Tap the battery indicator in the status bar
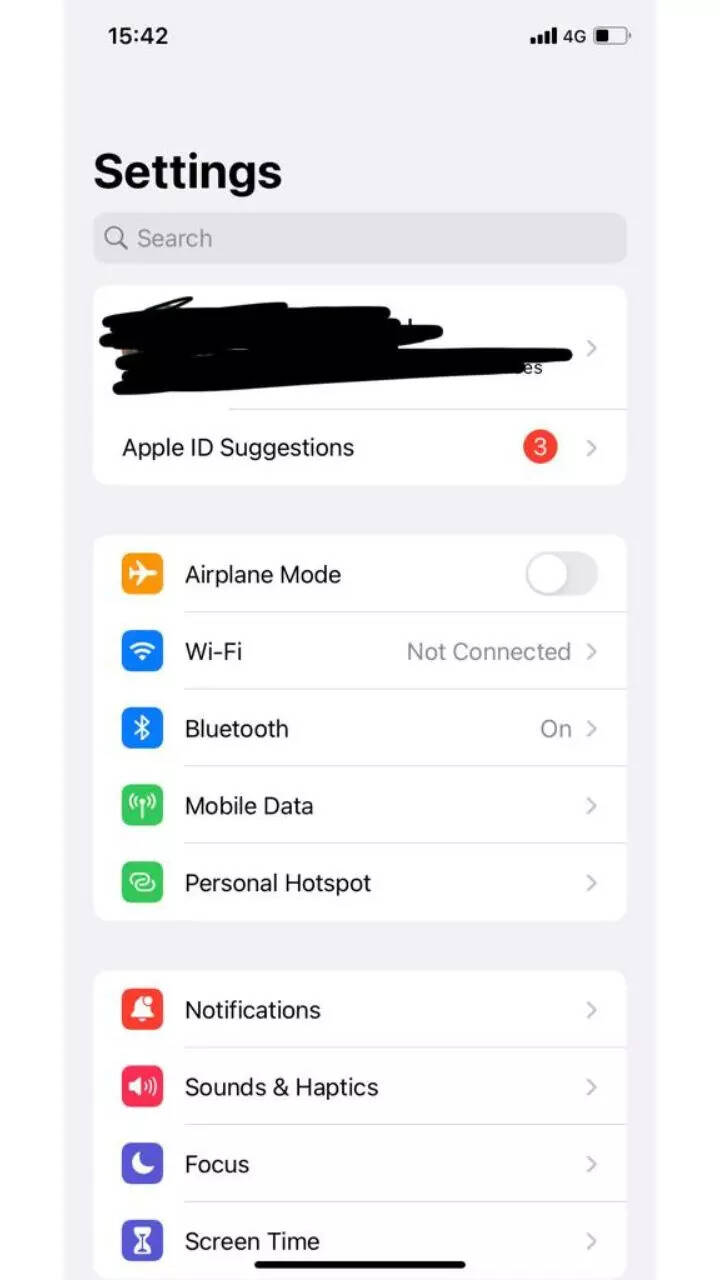 (610, 35)
